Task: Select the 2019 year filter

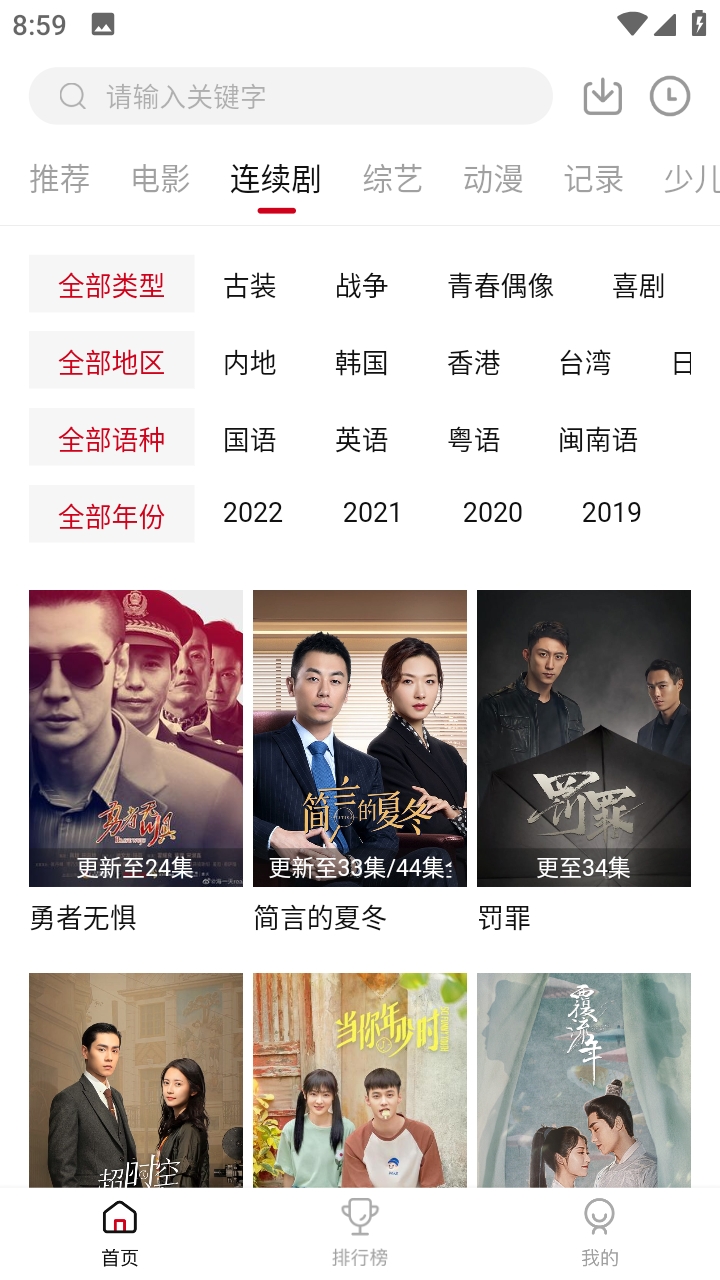Action: [612, 513]
